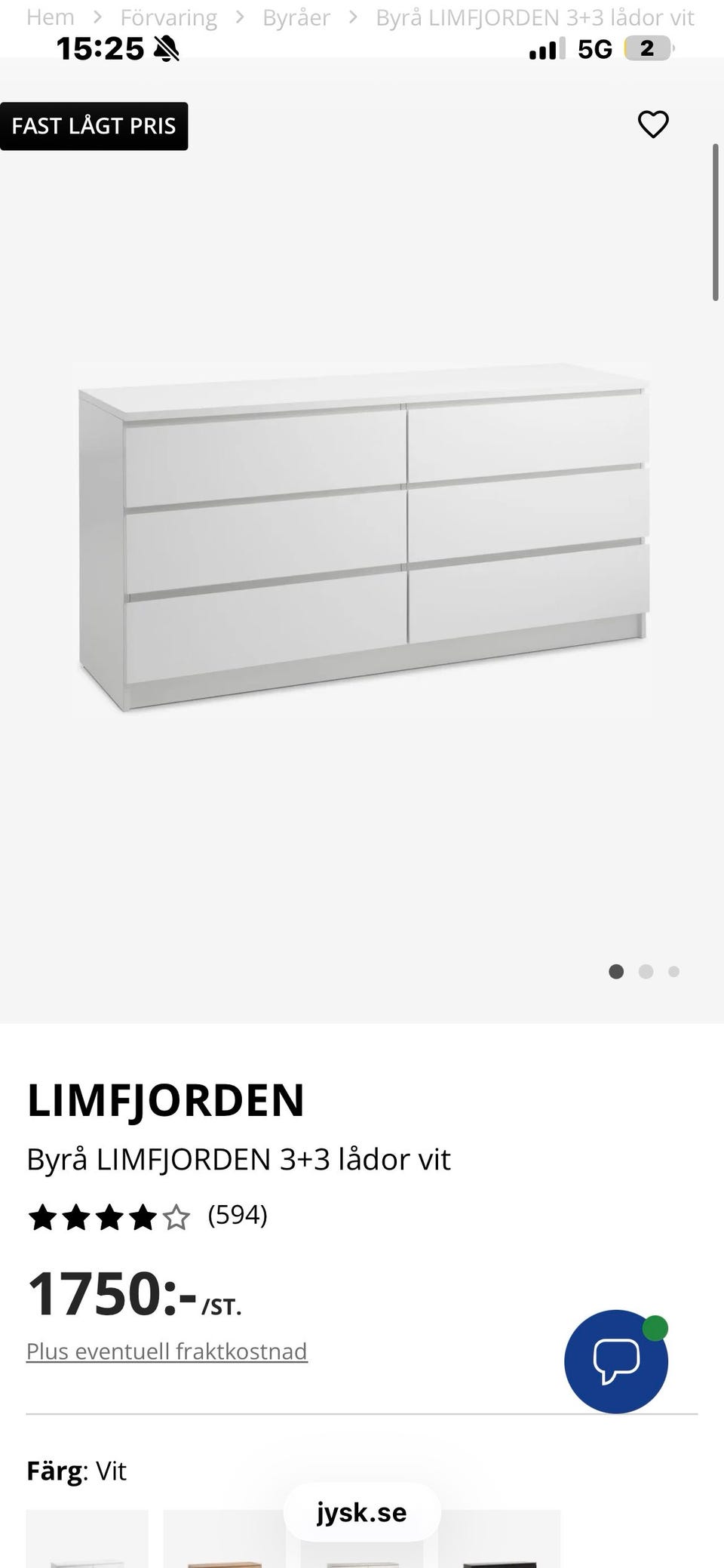Select the black color variant thumbnail
The image size is (724, 1568).
point(499,1539)
